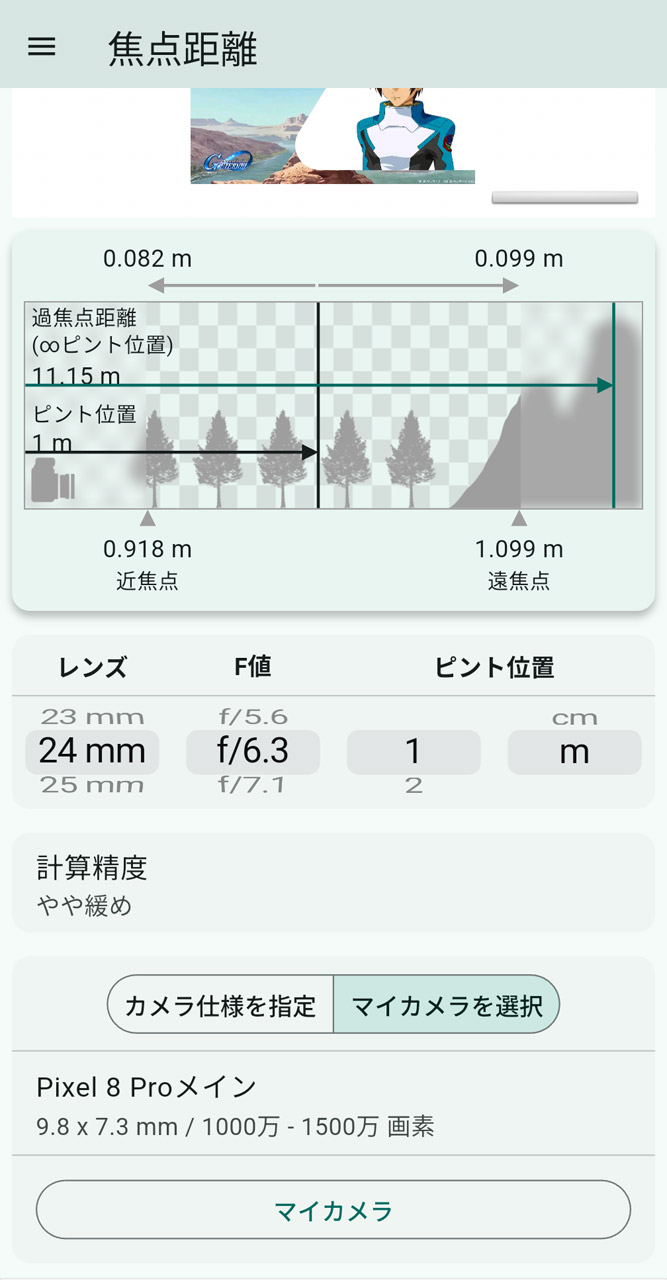Open the 計算精度 setting
Screen dimensions: 667x1280
click(333, 883)
